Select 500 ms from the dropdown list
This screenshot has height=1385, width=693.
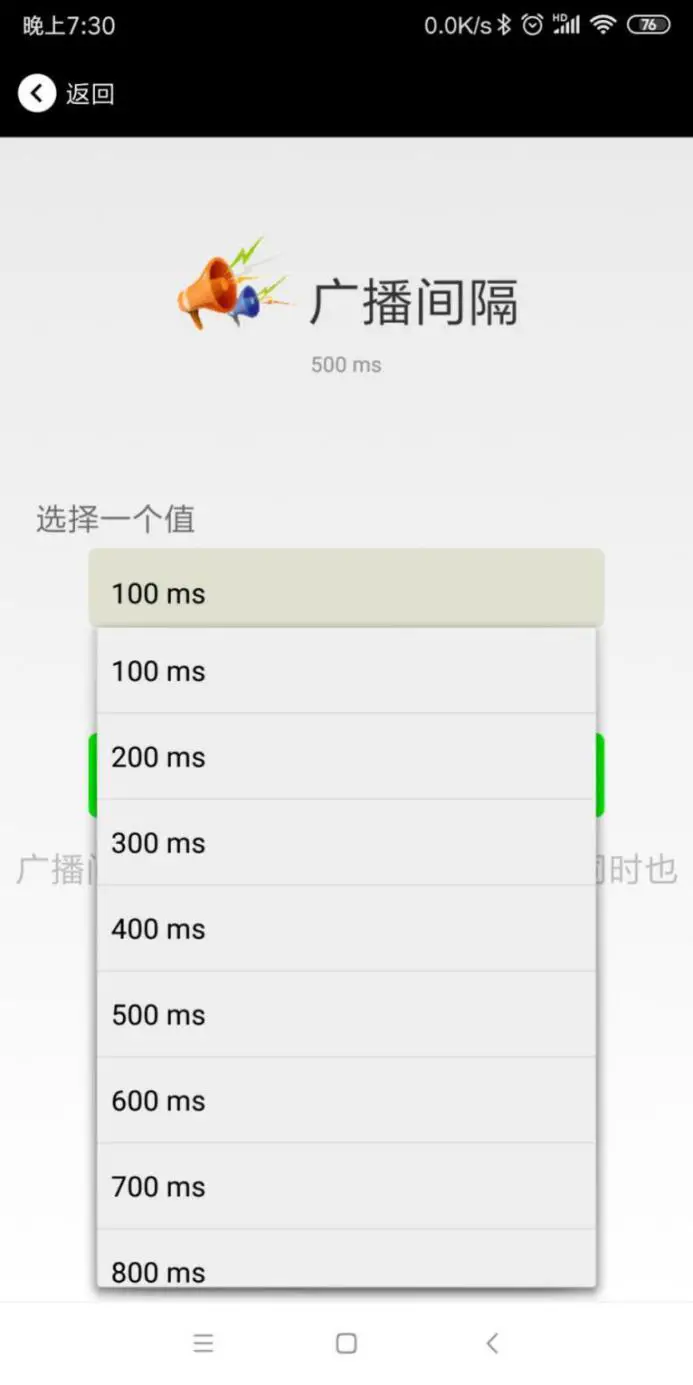346,1015
